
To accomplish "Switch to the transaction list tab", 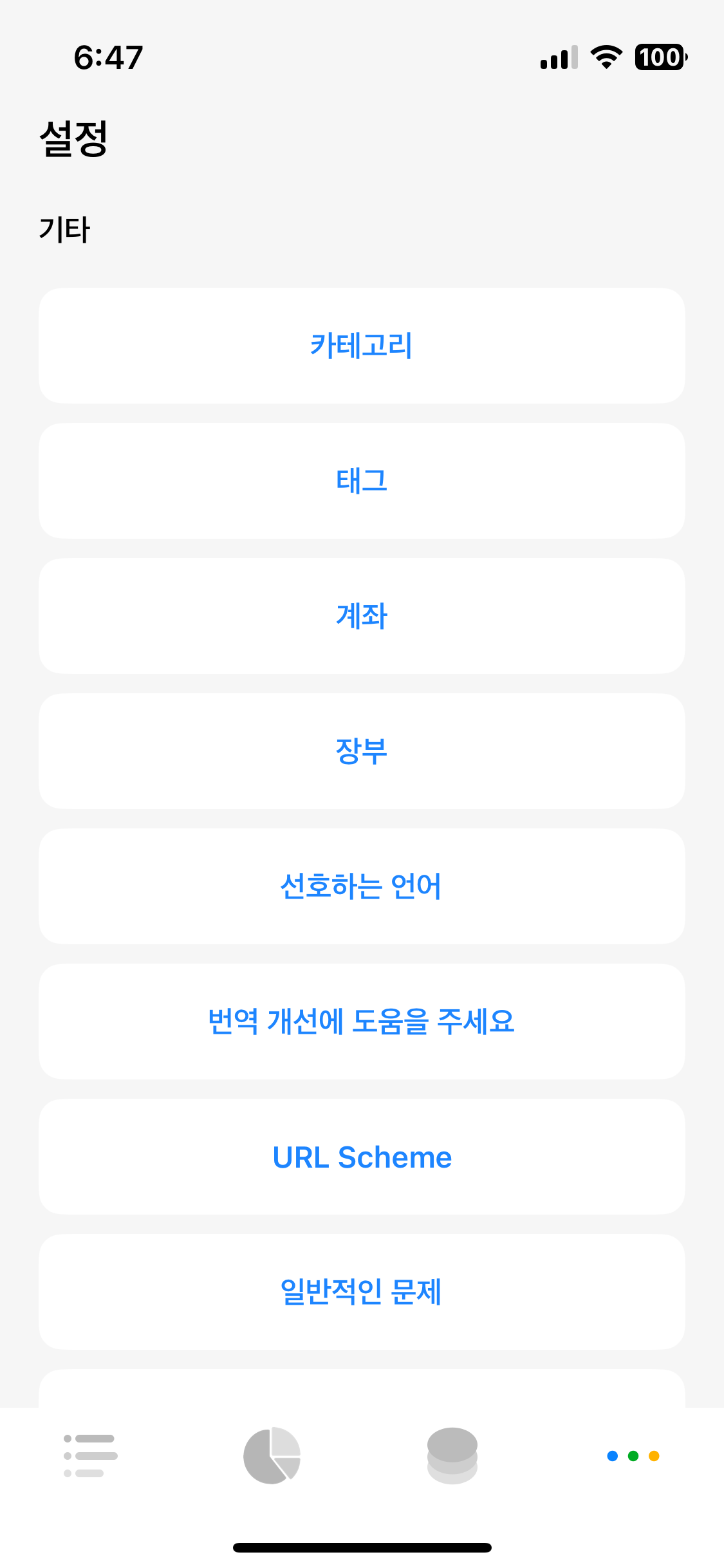I will [90, 1456].
